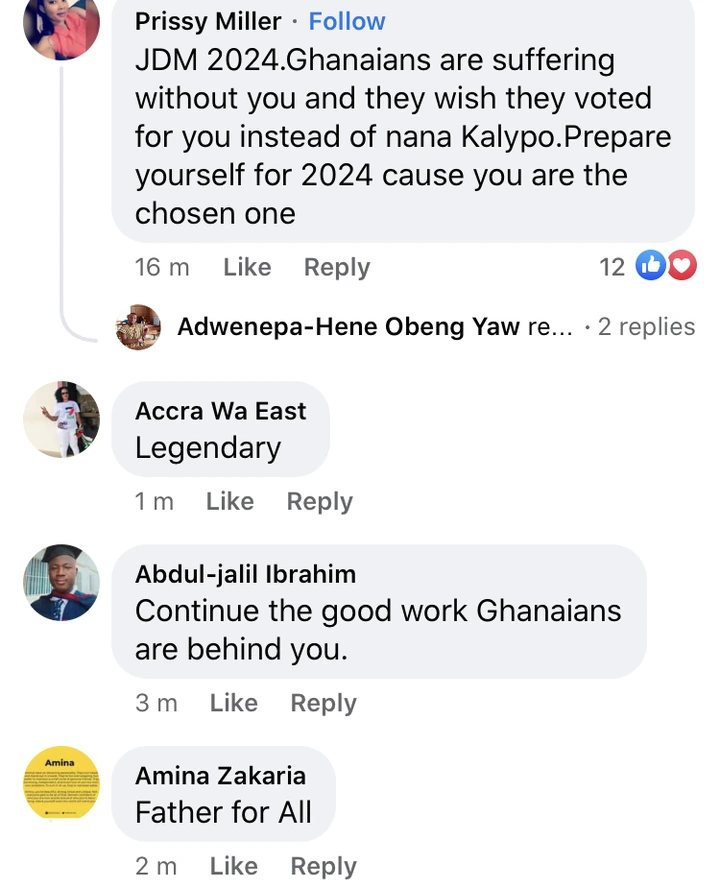720x888 pixels.
Task: Like Amina Zakaria's comment
Action: (x=234, y=866)
